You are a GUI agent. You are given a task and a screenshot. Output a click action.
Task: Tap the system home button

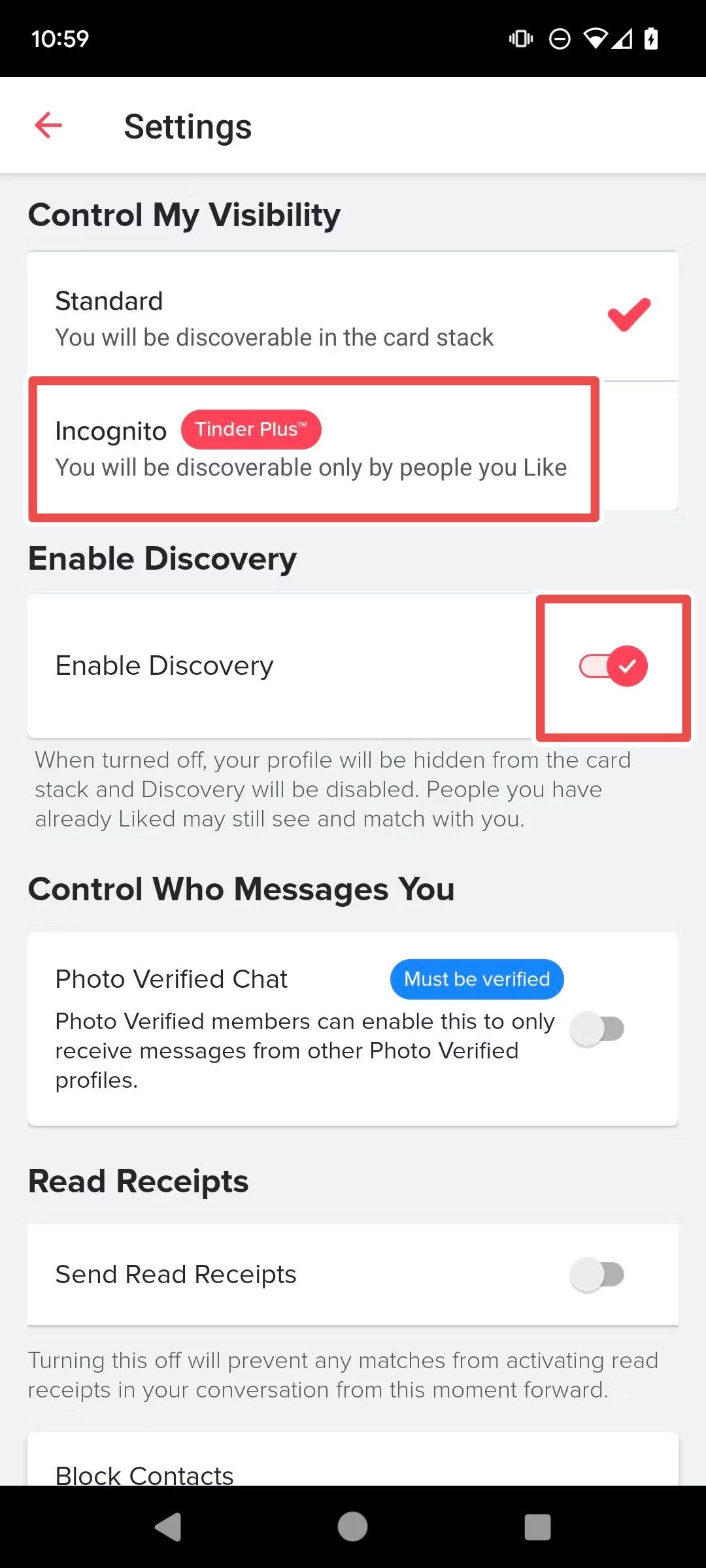point(352,1527)
